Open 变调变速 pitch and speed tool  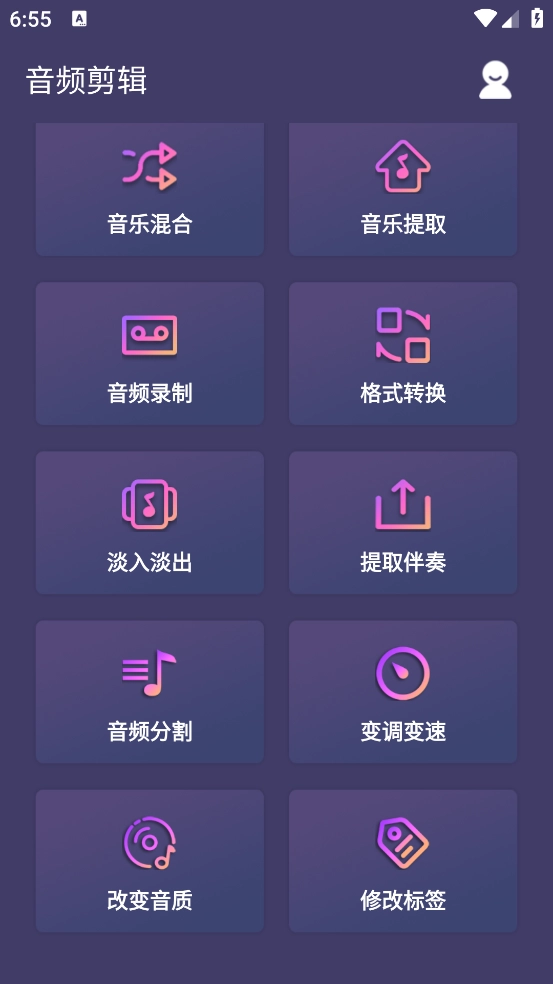coord(403,692)
